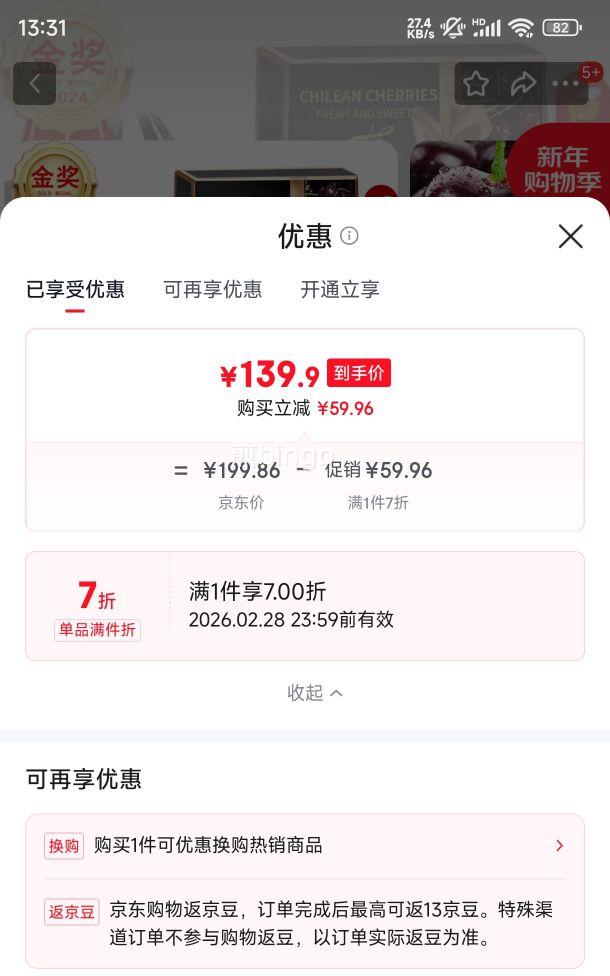
Task: Open the info icon beside 优惠
Action: click(x=349, y=236)
